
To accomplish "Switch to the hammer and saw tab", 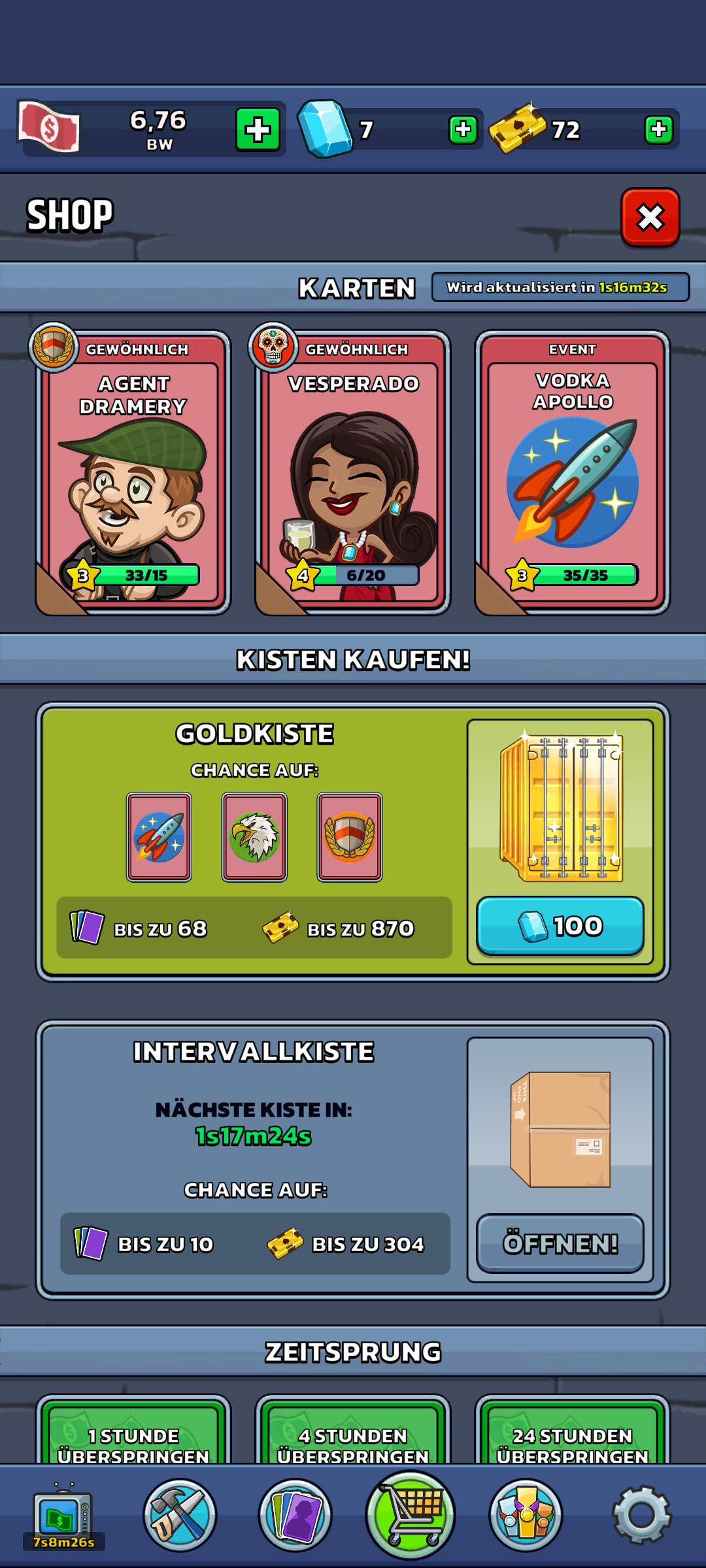I will pos(180,1515).
